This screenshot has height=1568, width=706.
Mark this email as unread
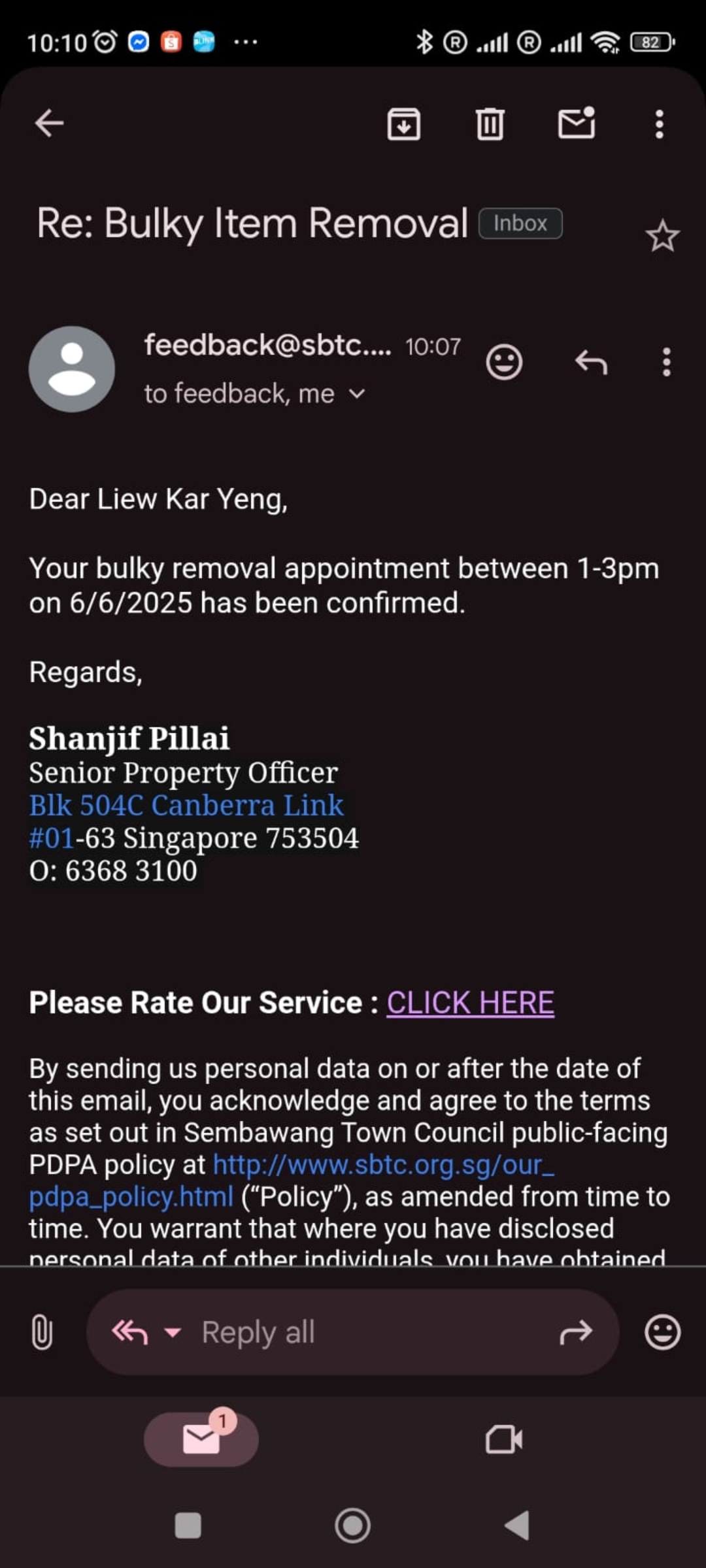coord(577,123)
